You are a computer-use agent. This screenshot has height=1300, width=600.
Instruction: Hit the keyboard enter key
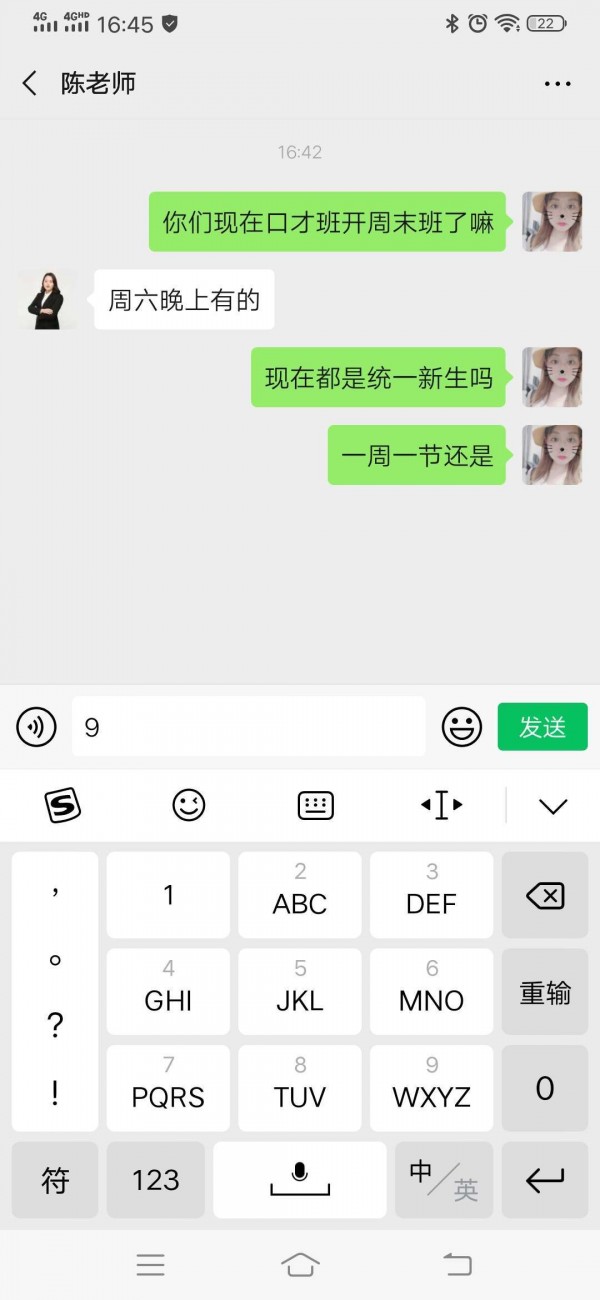point(545,1180)
